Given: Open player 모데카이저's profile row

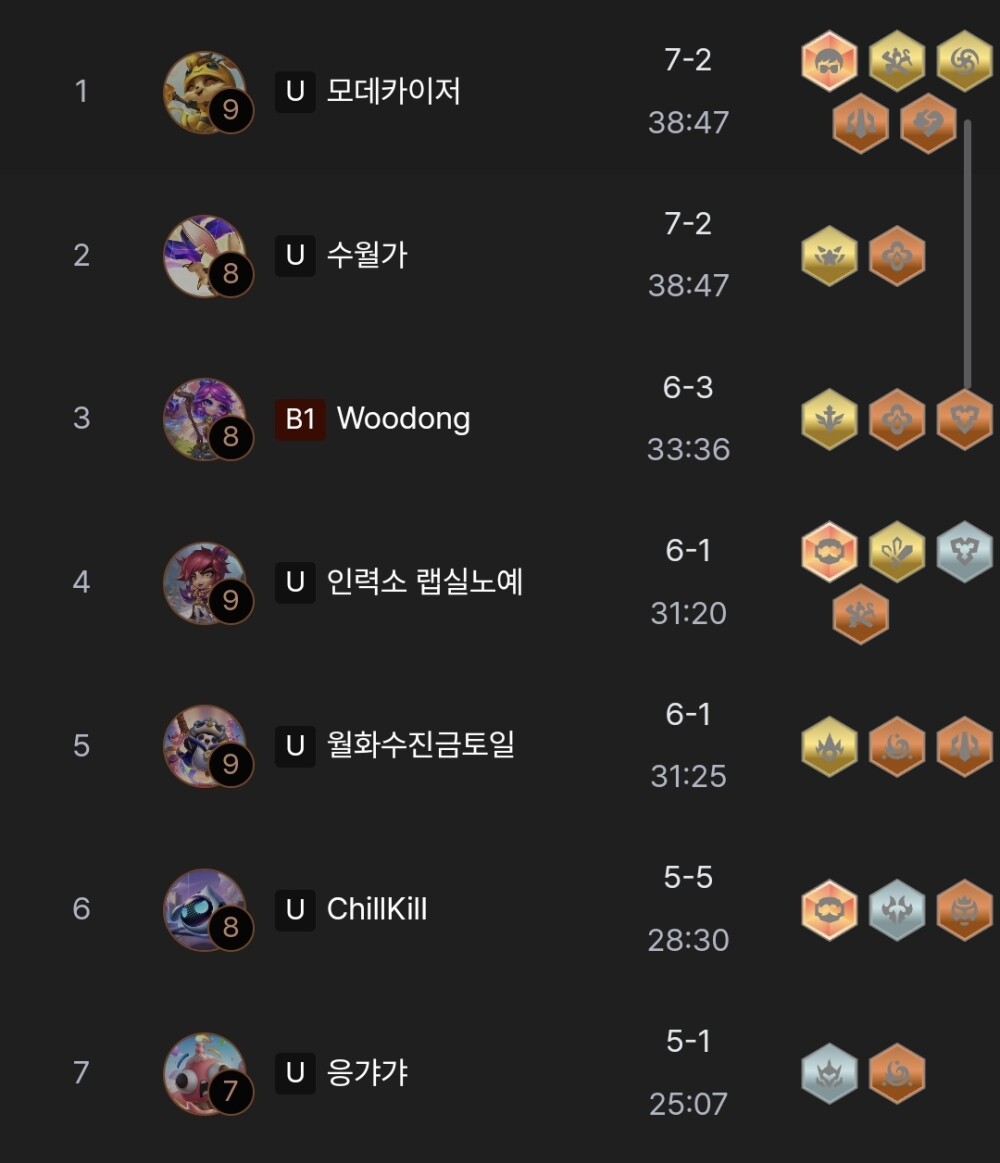Looking at the screenshot, I should [x=393, y=92].
